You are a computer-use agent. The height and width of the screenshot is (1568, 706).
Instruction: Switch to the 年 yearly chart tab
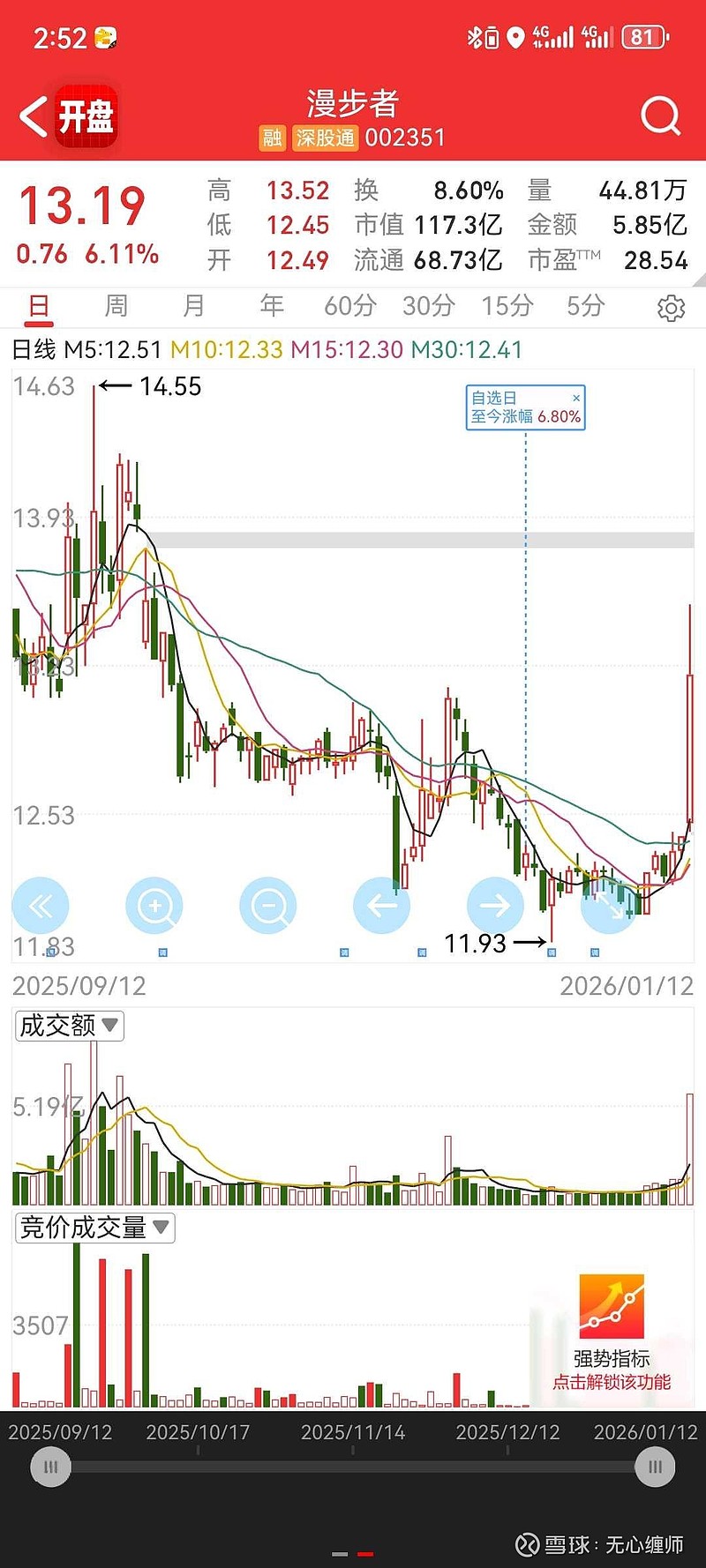coord(271,306)
